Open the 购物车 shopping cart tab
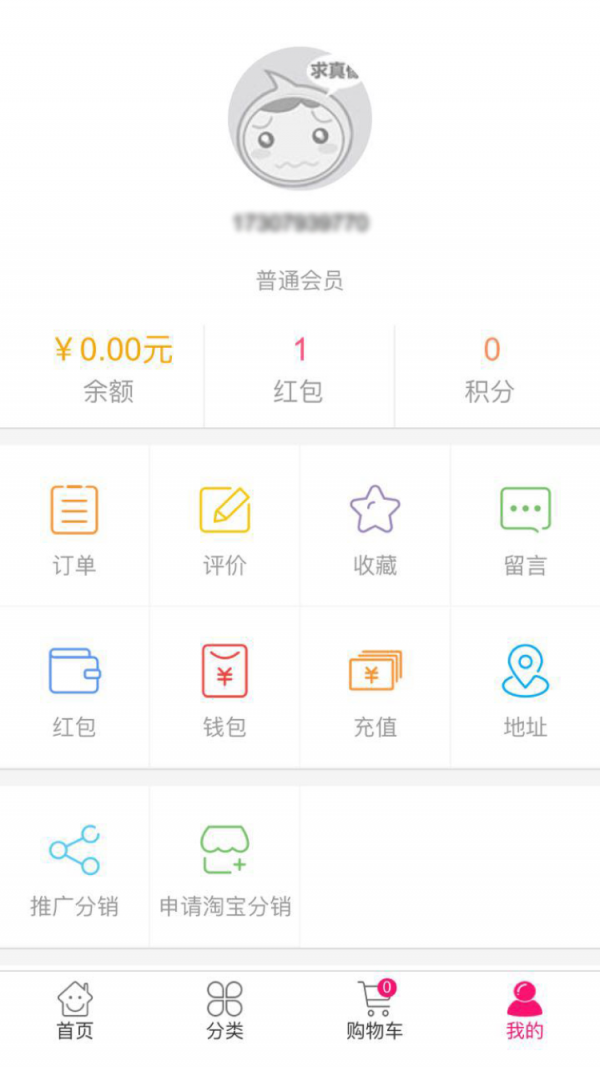This screenshot has height=1067, width=600. [x=375, y=1010]
